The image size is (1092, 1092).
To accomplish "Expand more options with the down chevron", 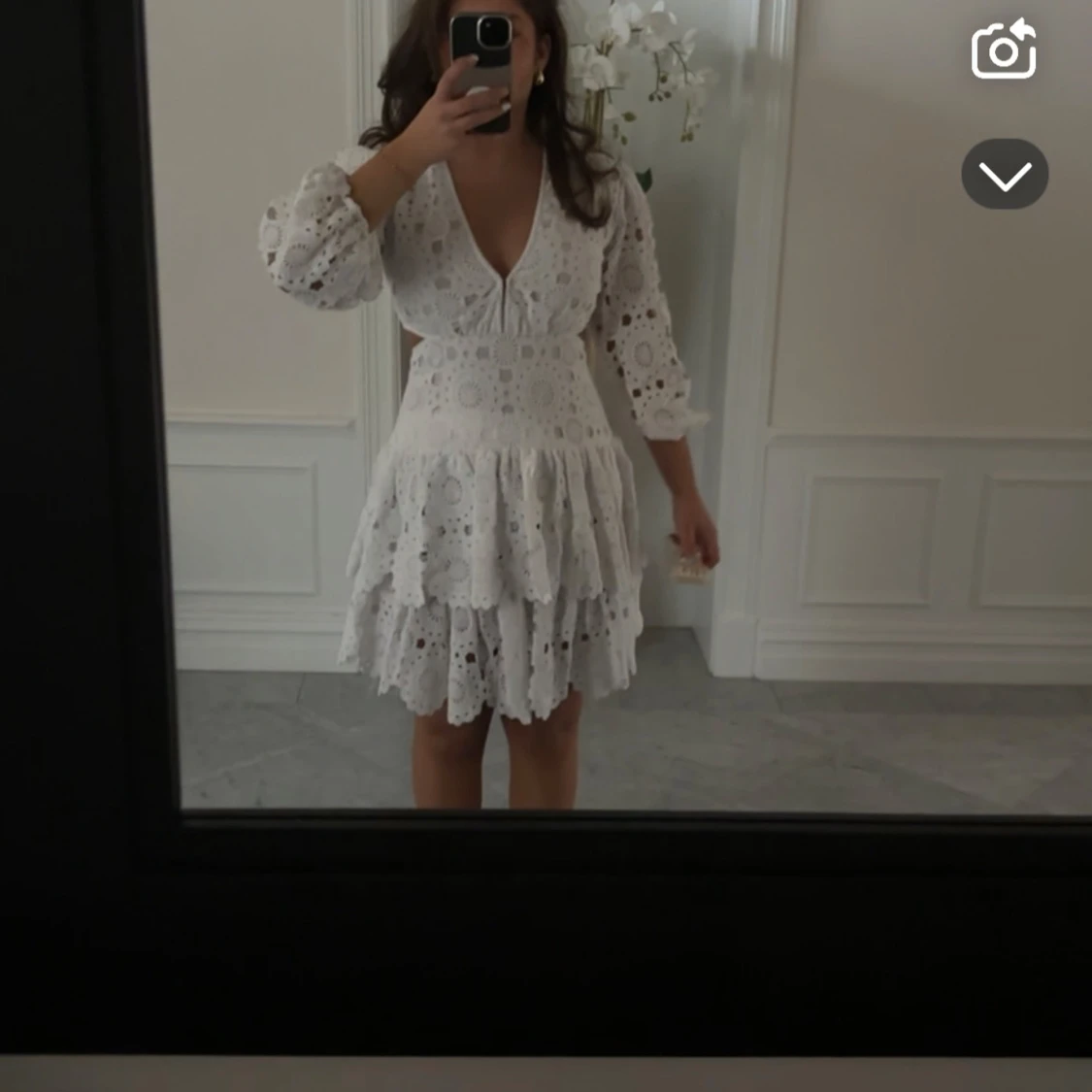I will pos(1005,175).
